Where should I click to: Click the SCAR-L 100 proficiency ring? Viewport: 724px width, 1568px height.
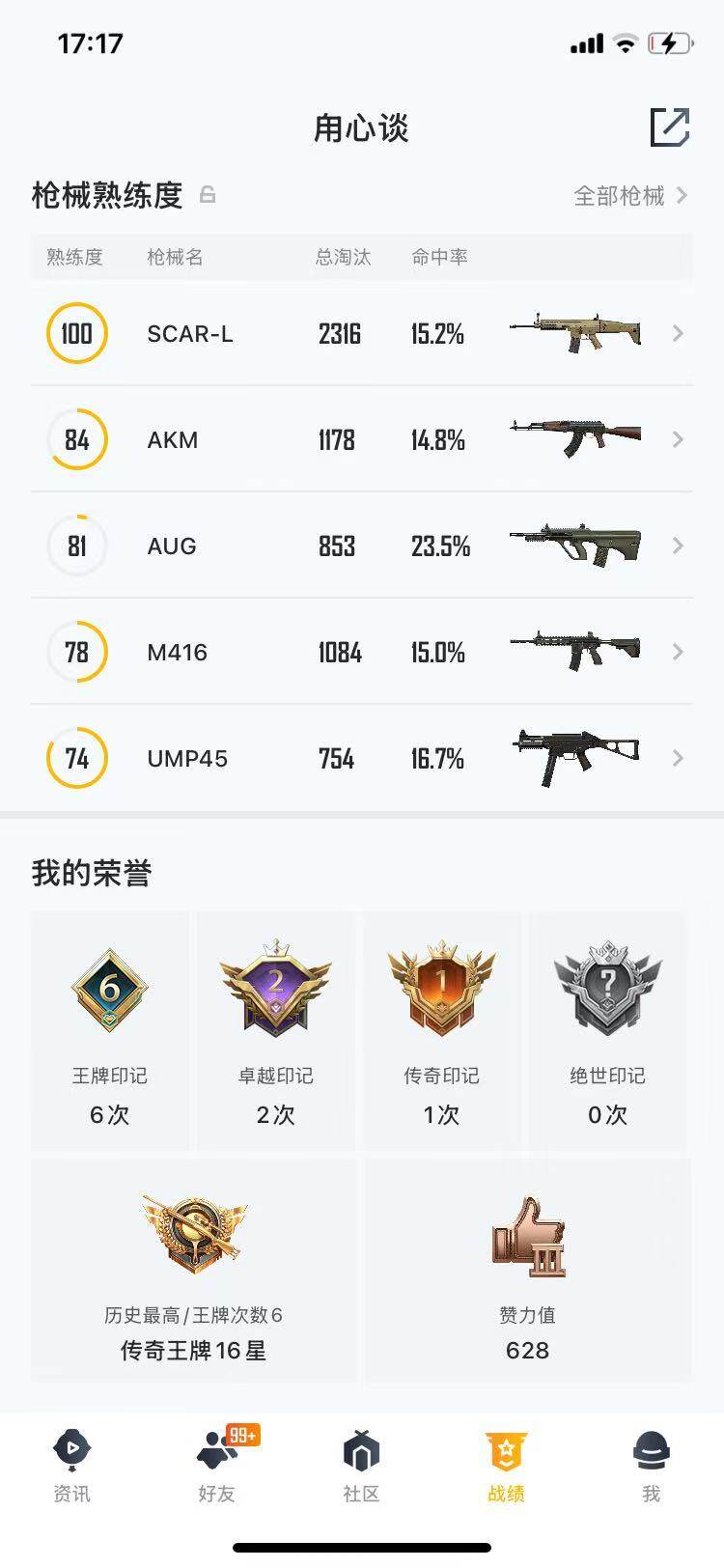pyautogui.click(x=77, y=333)
